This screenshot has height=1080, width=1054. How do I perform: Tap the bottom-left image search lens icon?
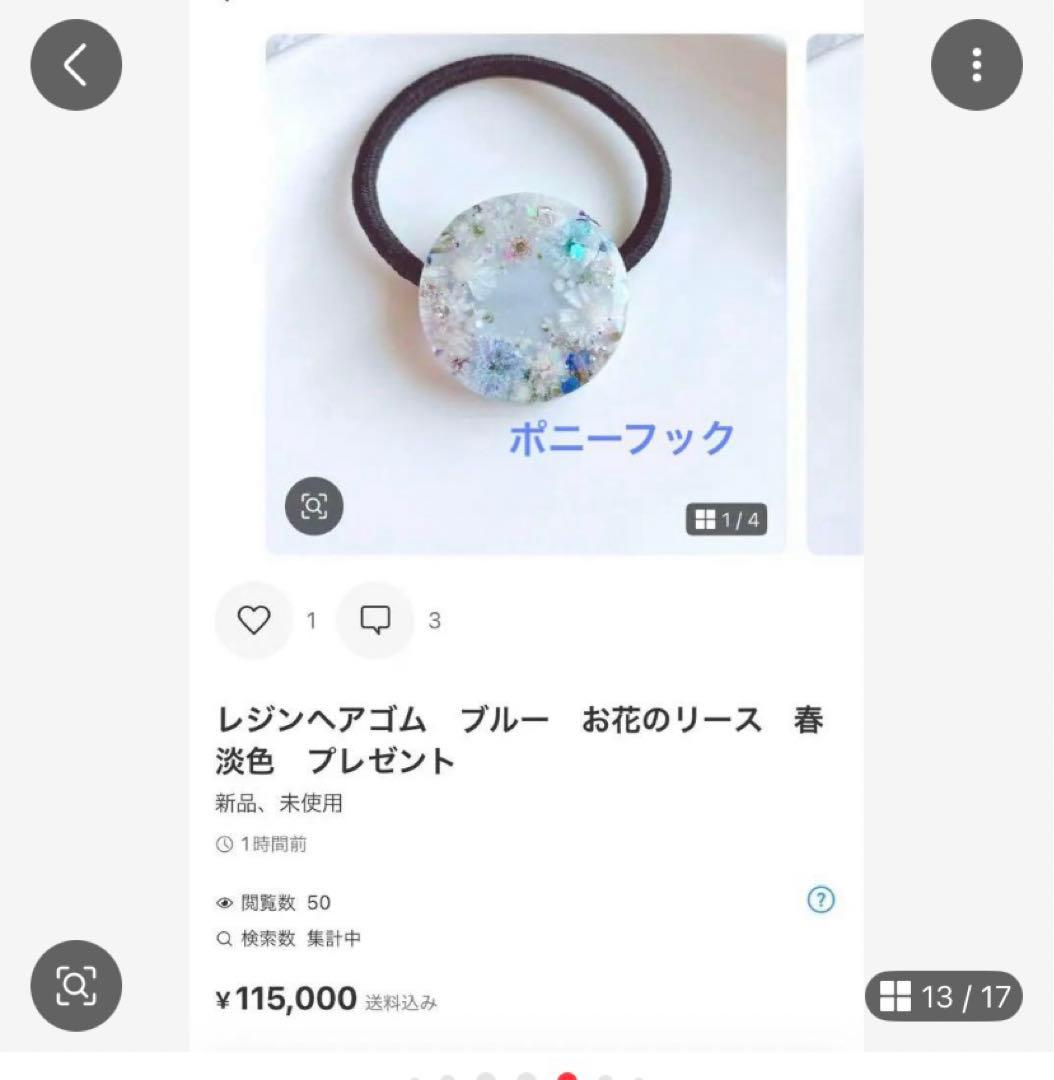(75, 986)
